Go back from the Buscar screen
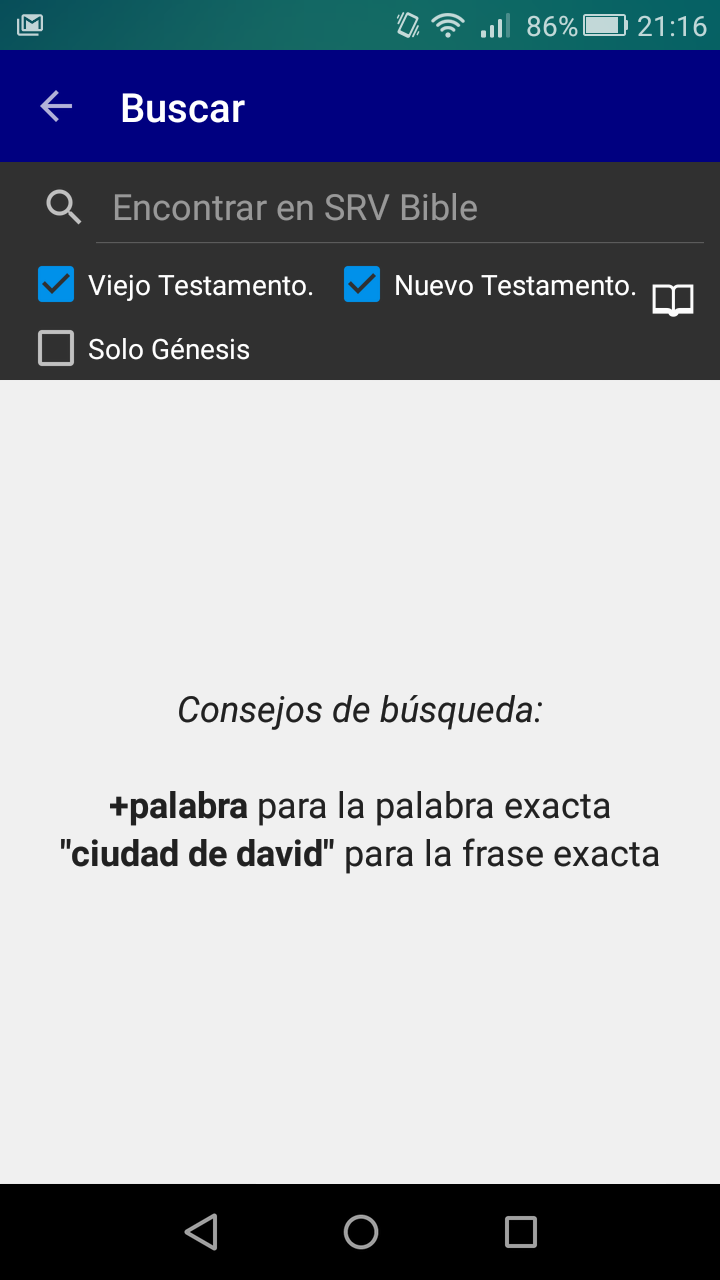 point(56,107)
